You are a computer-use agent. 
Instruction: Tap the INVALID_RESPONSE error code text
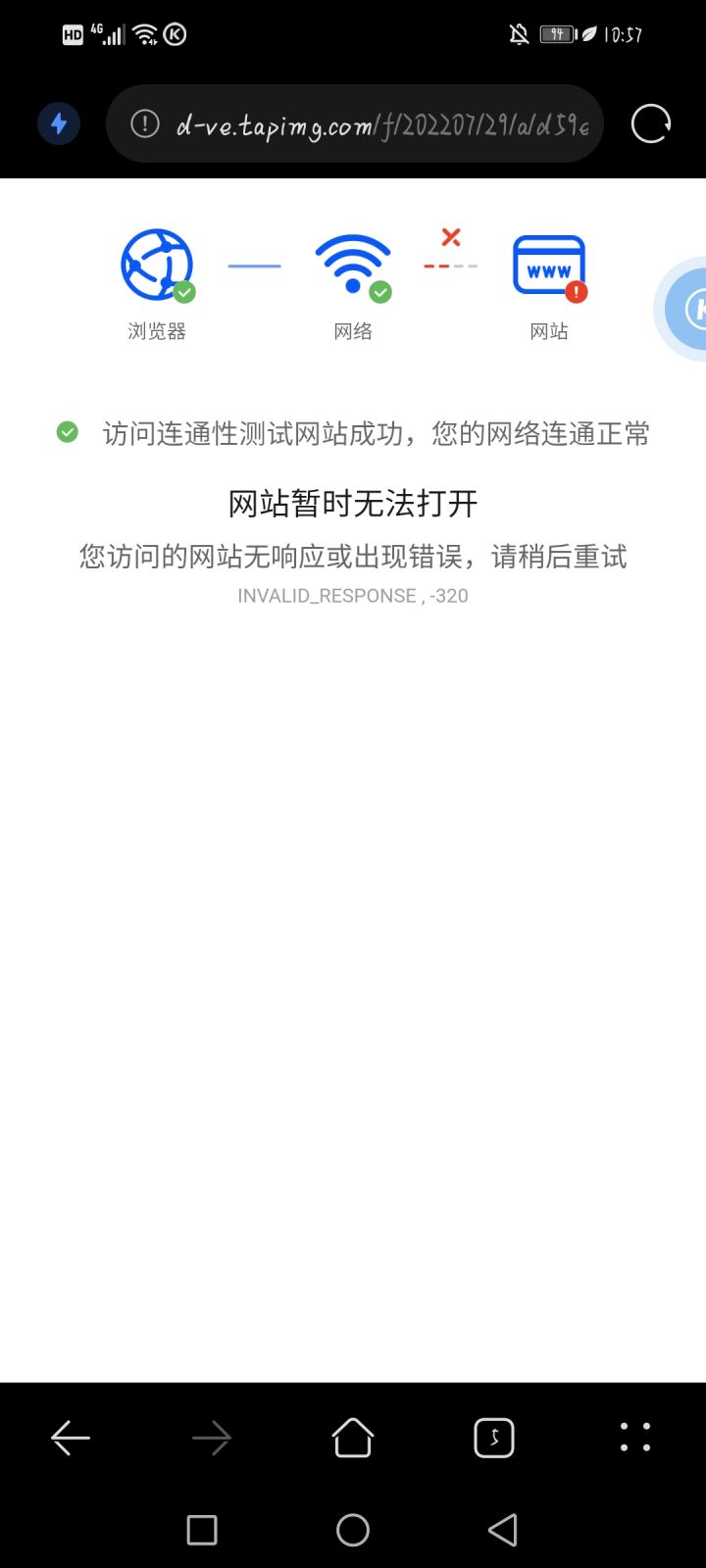(x=353, y=595)
